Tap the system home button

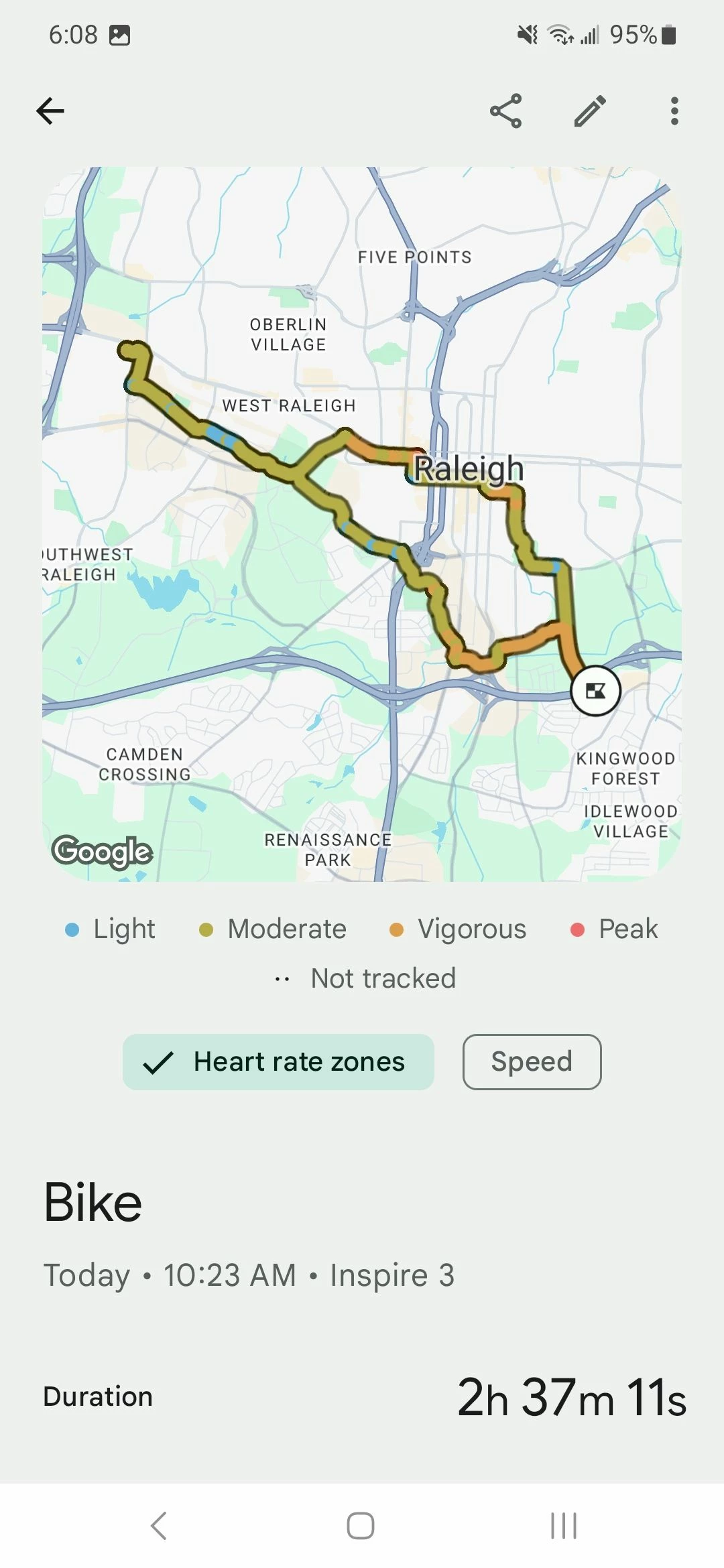[x=361, y=1526]
